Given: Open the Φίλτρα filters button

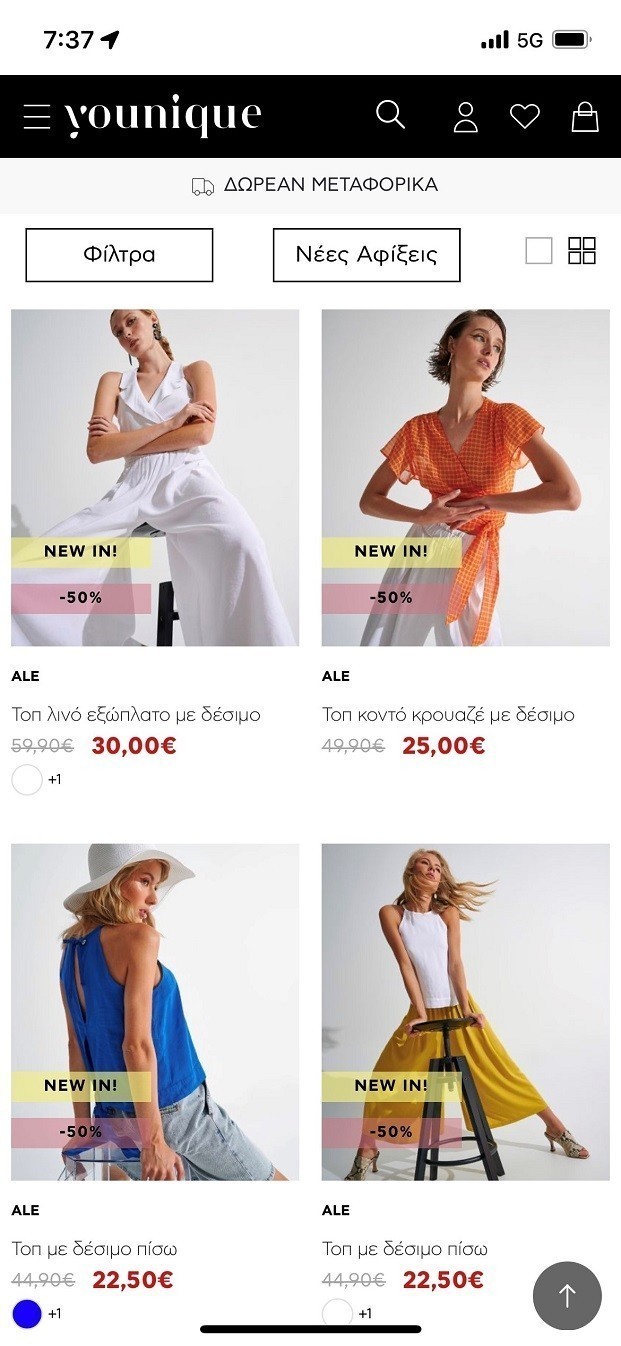Looking at the screenshot, I should tap(119, 255).
